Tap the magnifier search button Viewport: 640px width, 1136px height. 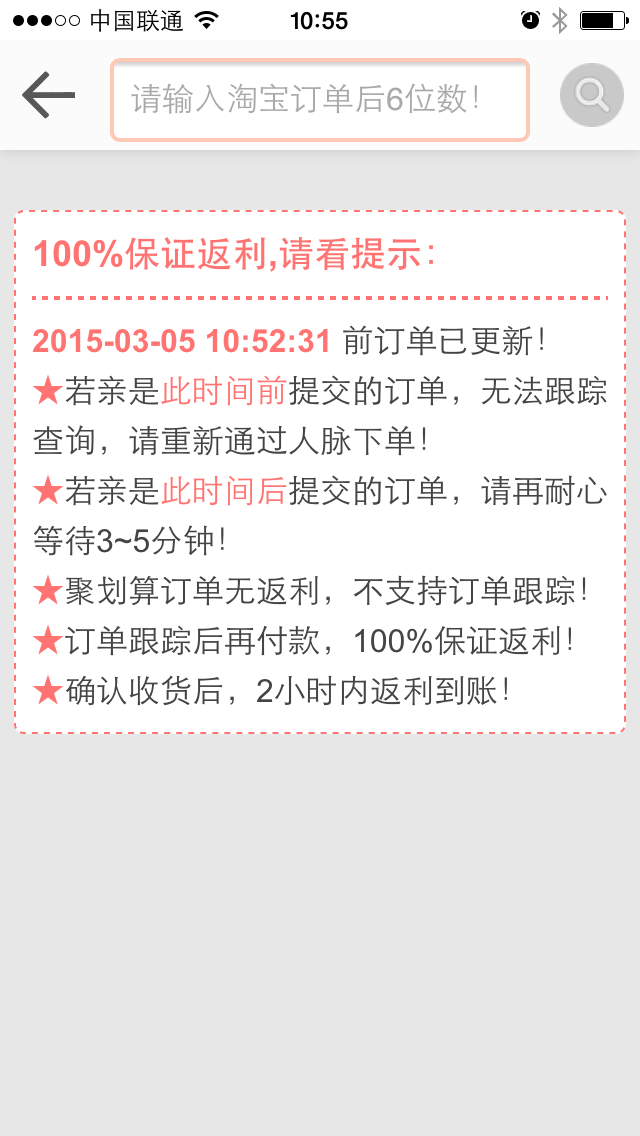(591, 95)
